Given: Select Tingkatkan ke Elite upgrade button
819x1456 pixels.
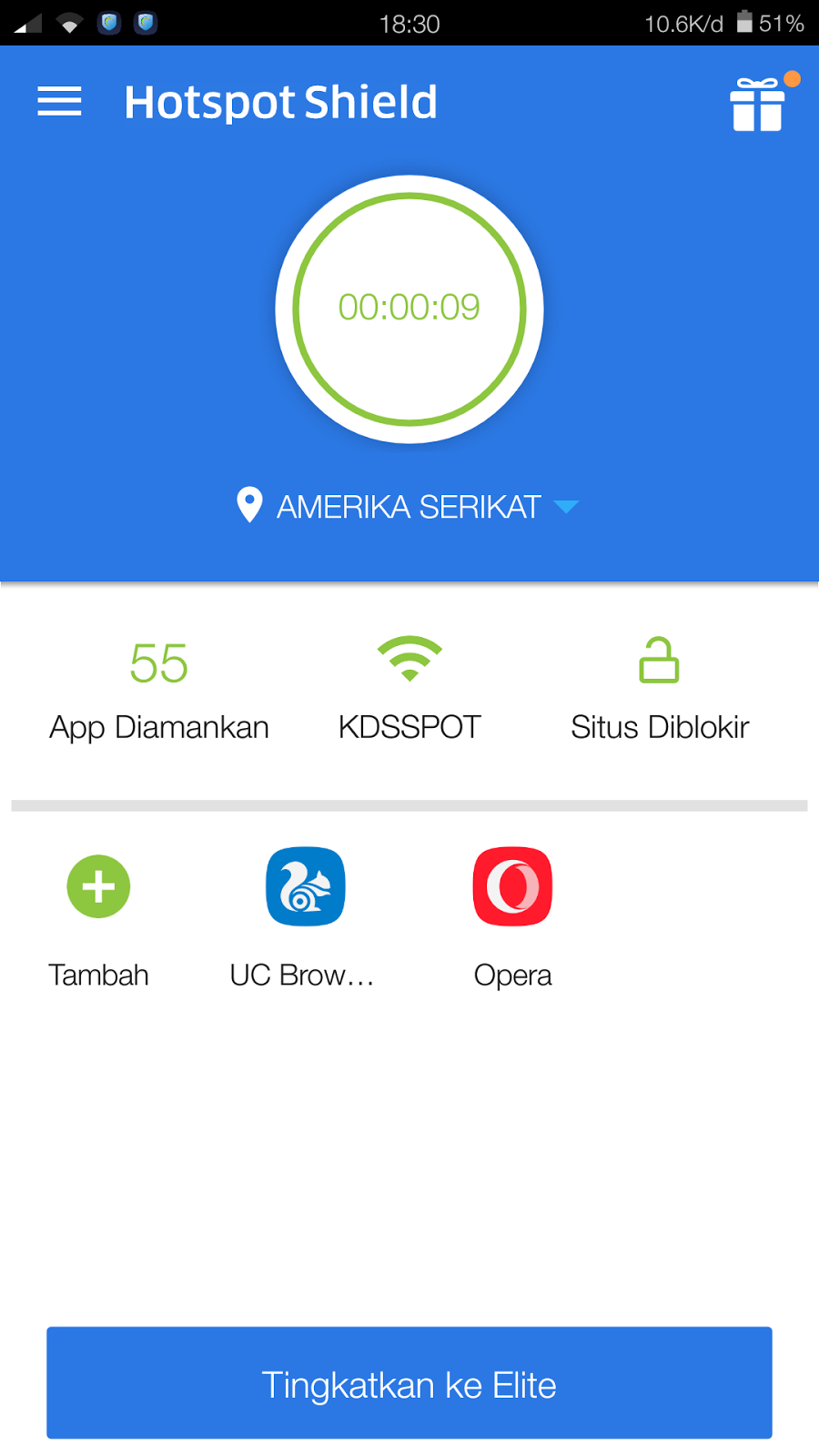Looking at the screenshot, I should coord(409,1383).
